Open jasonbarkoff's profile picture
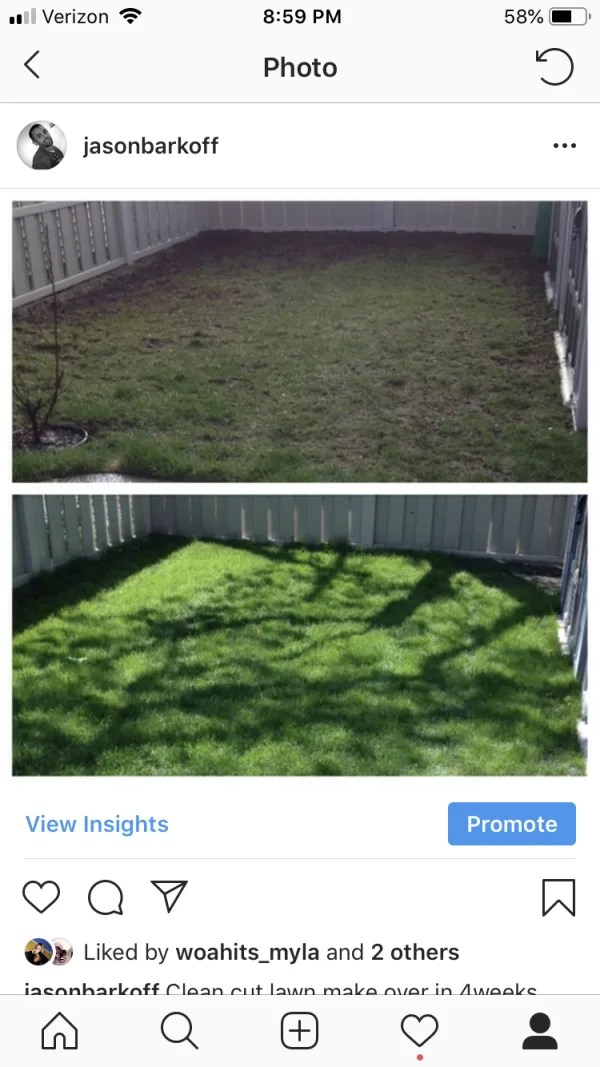Screen dimensions: 600x1067 (x=42, y=146)
